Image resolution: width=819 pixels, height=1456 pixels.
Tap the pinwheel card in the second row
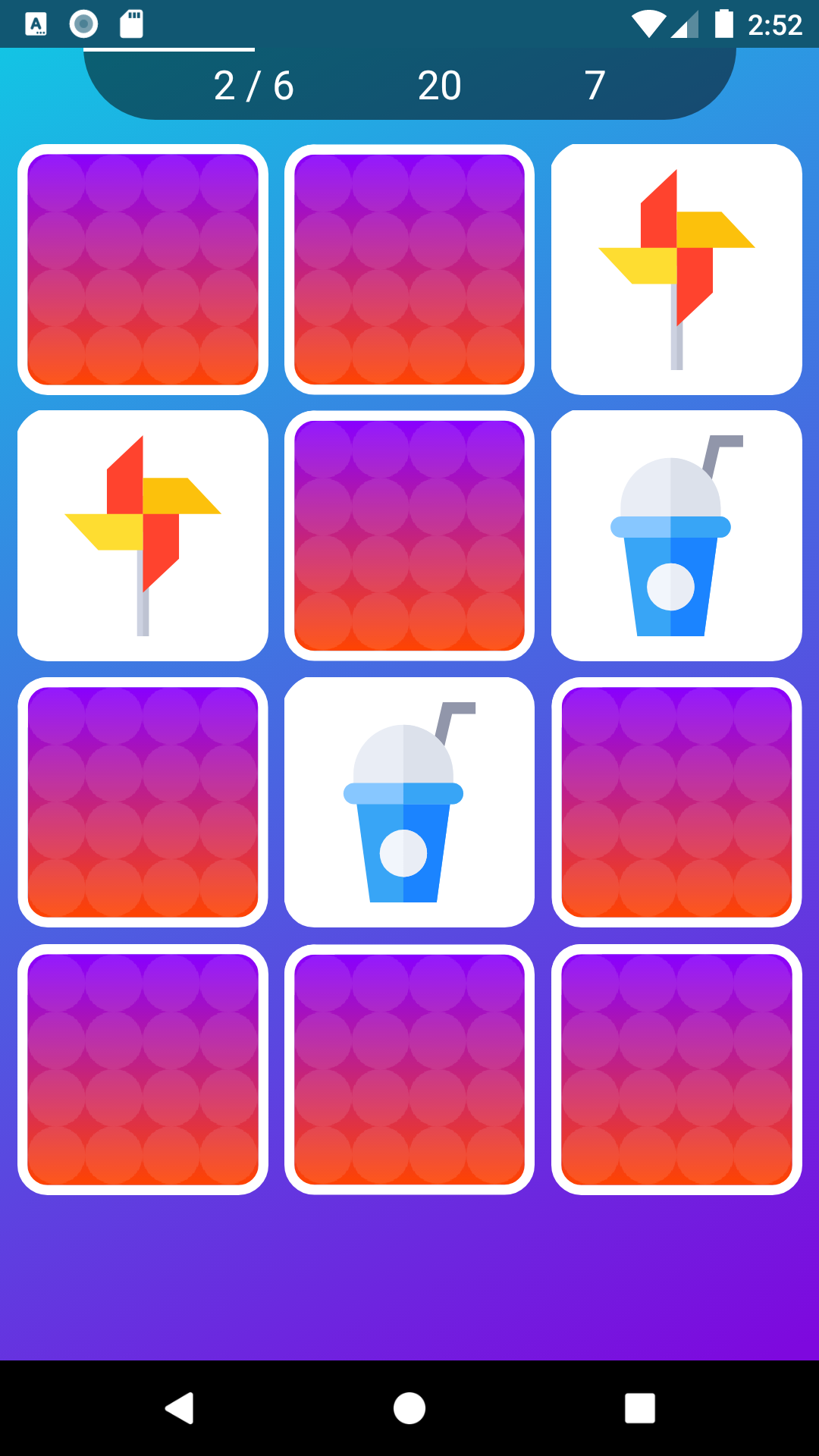click(x=142, y=535)
